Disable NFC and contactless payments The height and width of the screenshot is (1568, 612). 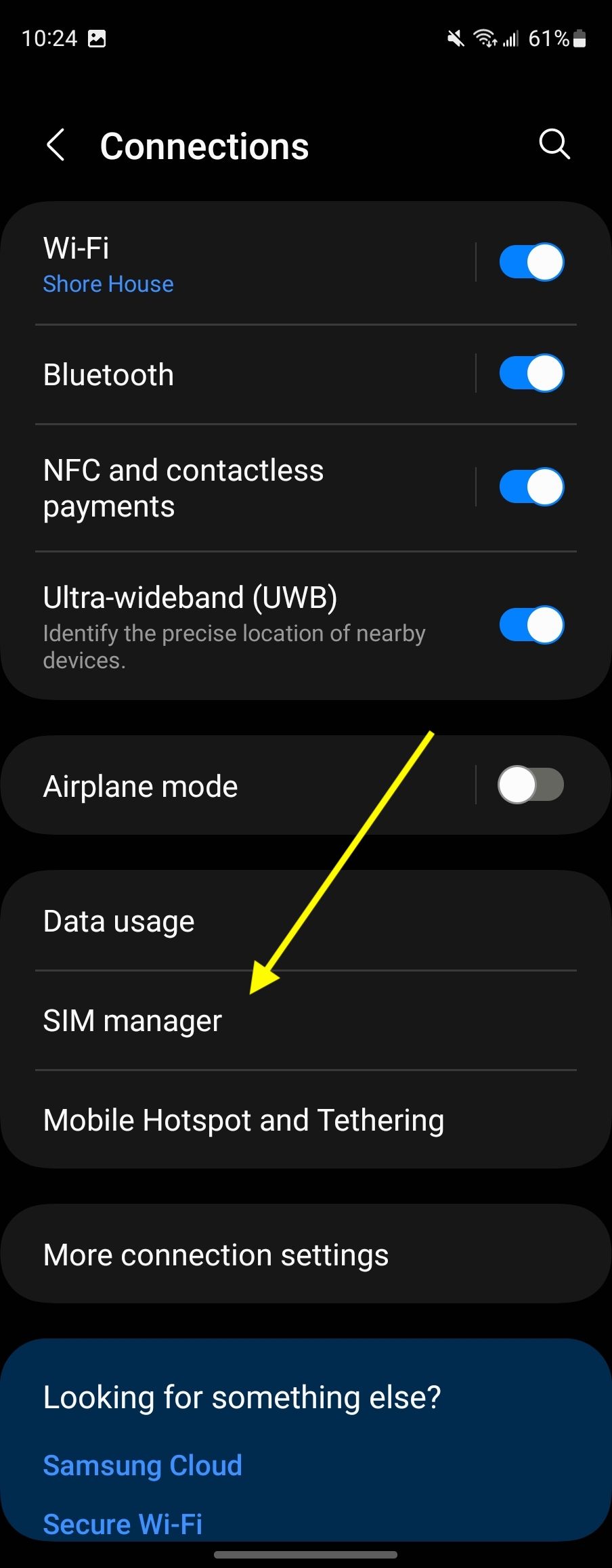[531, 486]
